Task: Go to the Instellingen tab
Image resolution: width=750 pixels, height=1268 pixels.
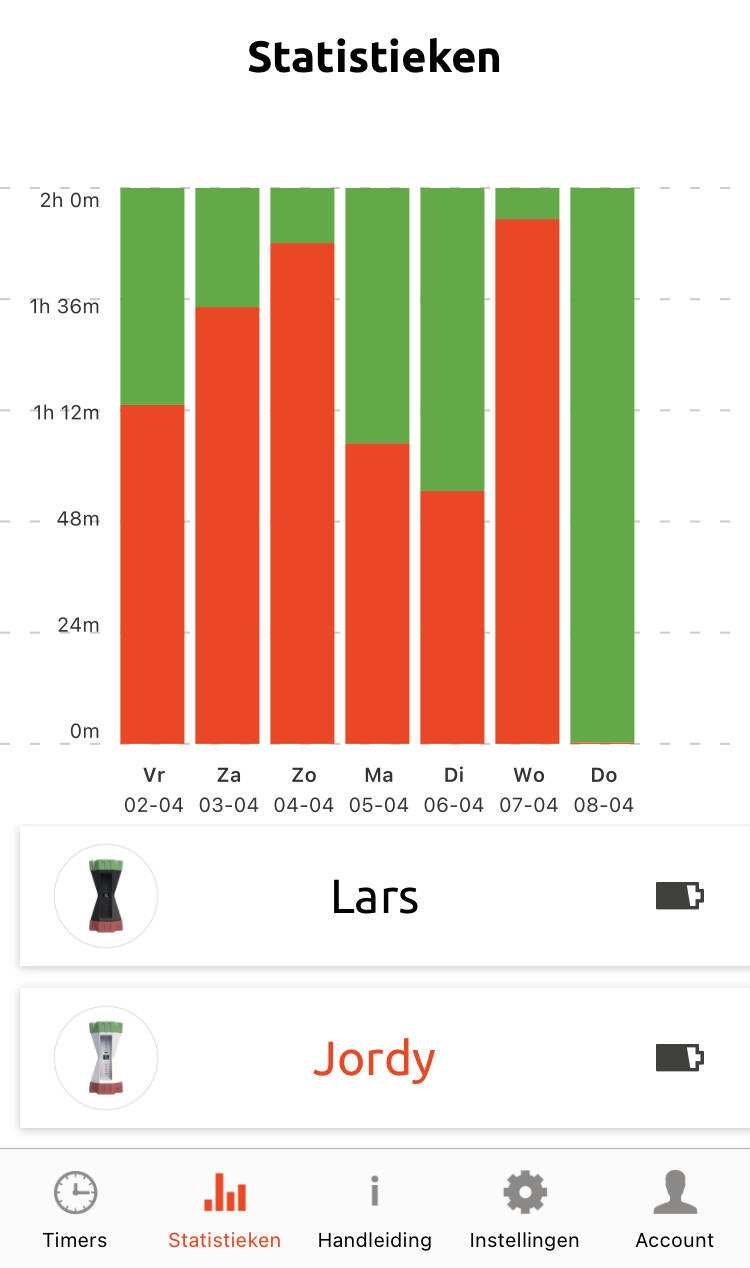Action: tap(525, 1210)
